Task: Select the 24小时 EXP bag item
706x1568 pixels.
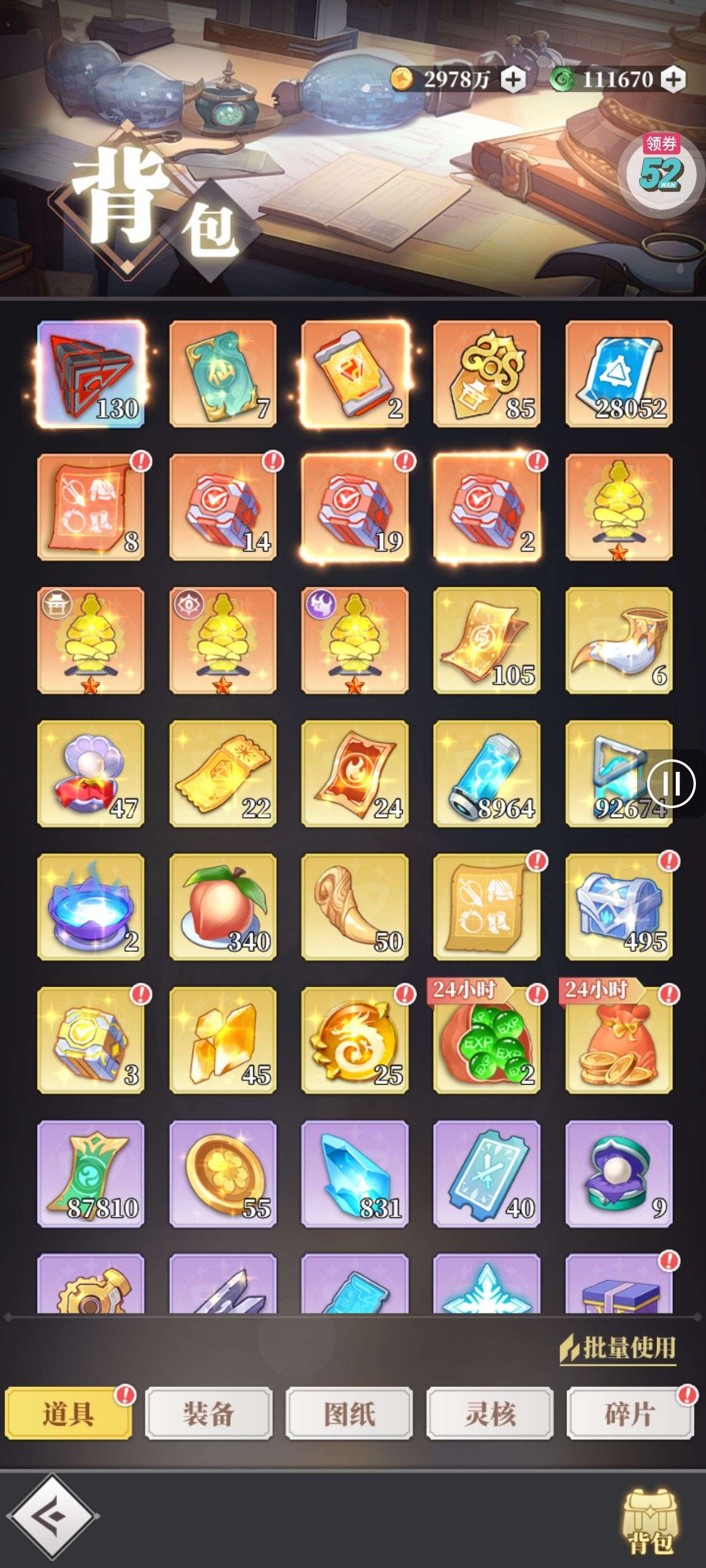Action: [x=487, y=1040]
